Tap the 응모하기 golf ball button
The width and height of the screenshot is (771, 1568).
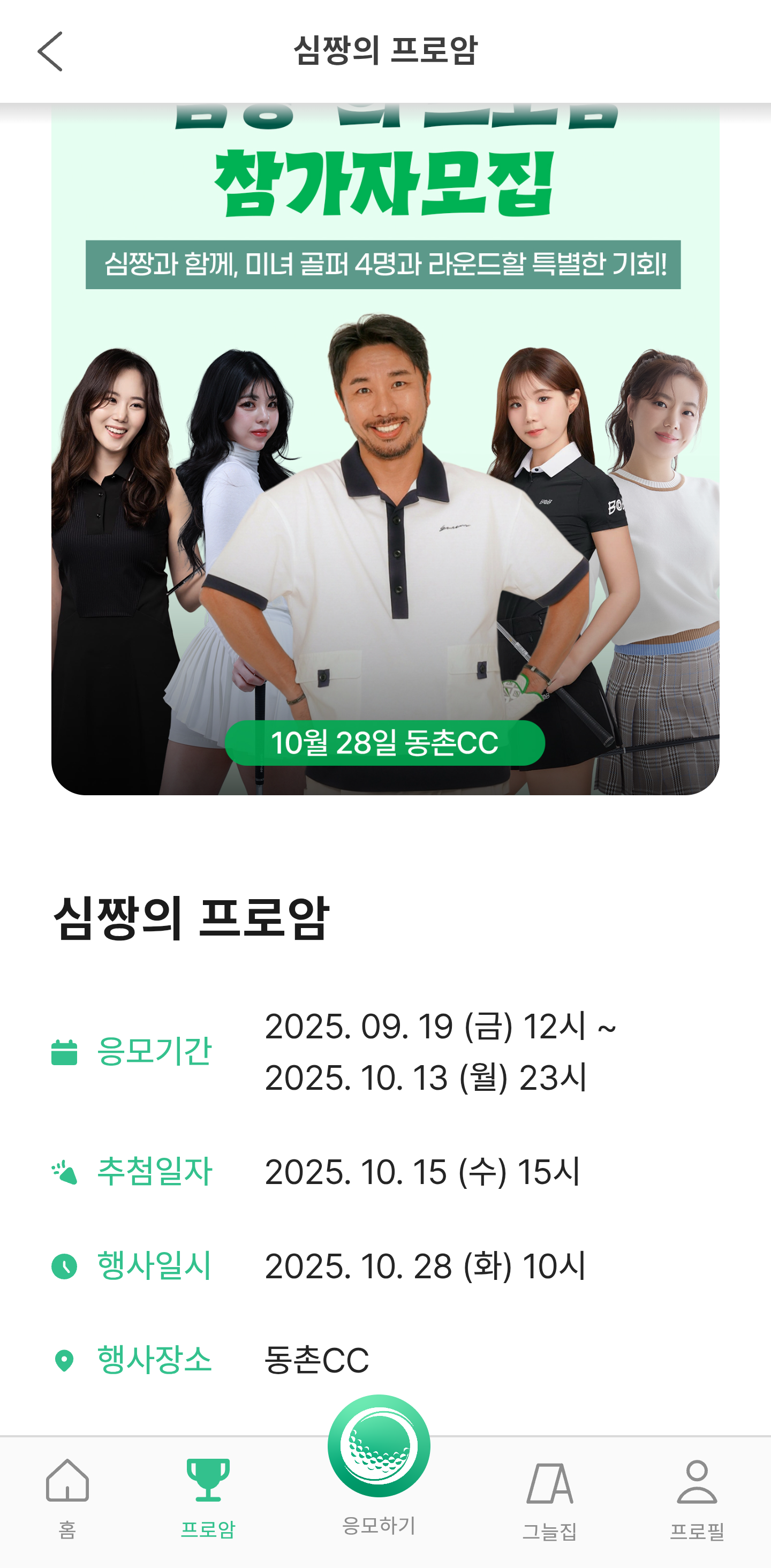(x=379, y=1447)
